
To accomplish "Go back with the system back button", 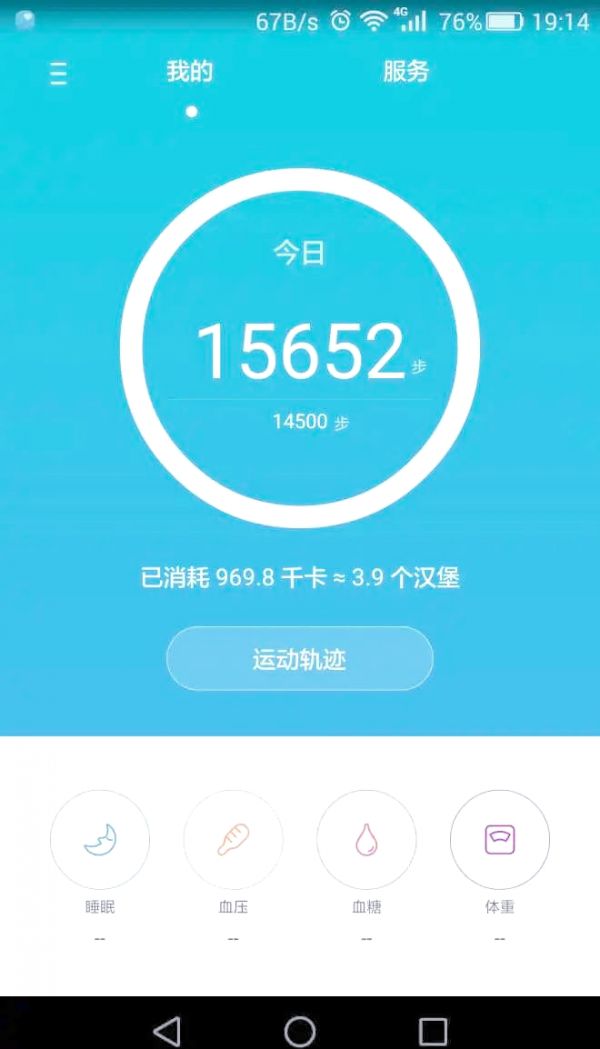I will (167, 1030).
